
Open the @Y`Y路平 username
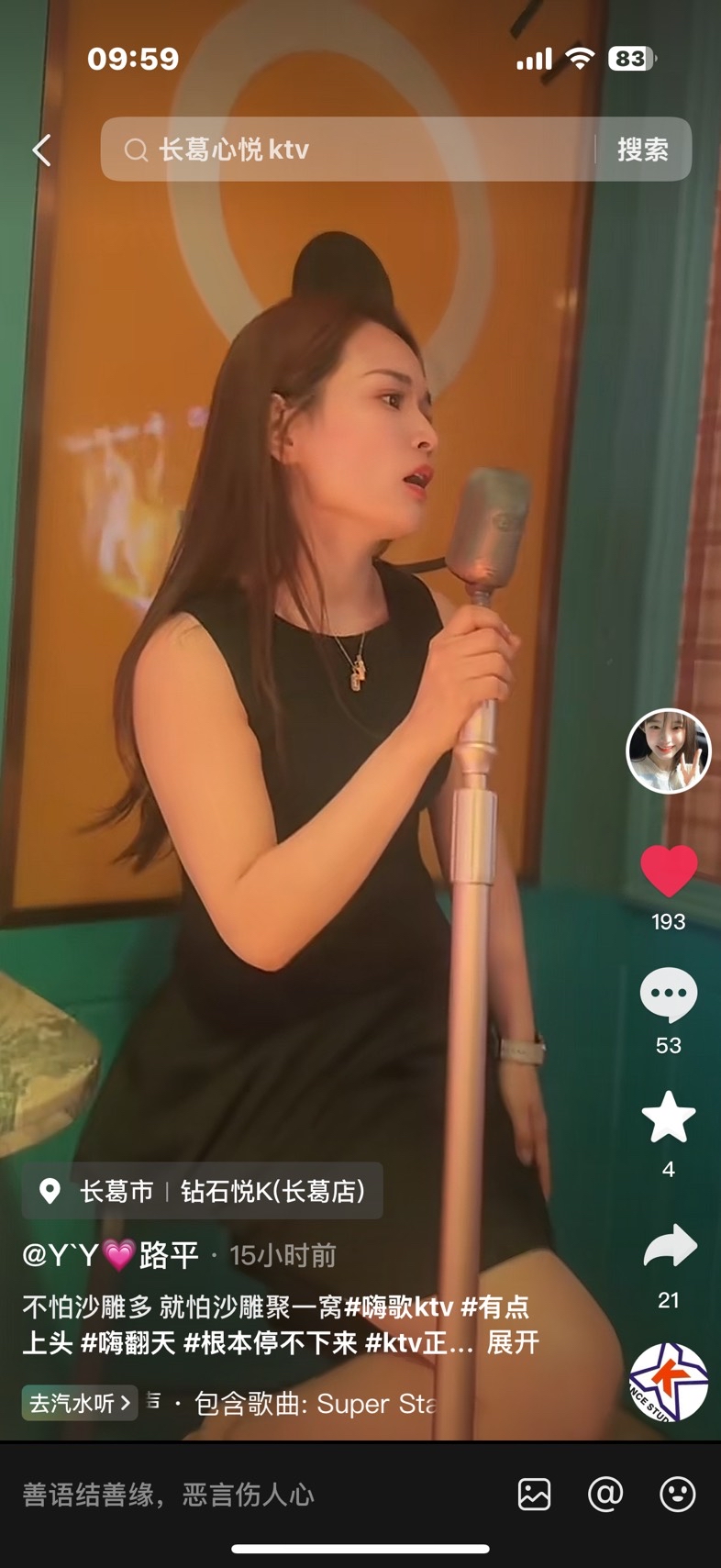(x=110, y=1255)
